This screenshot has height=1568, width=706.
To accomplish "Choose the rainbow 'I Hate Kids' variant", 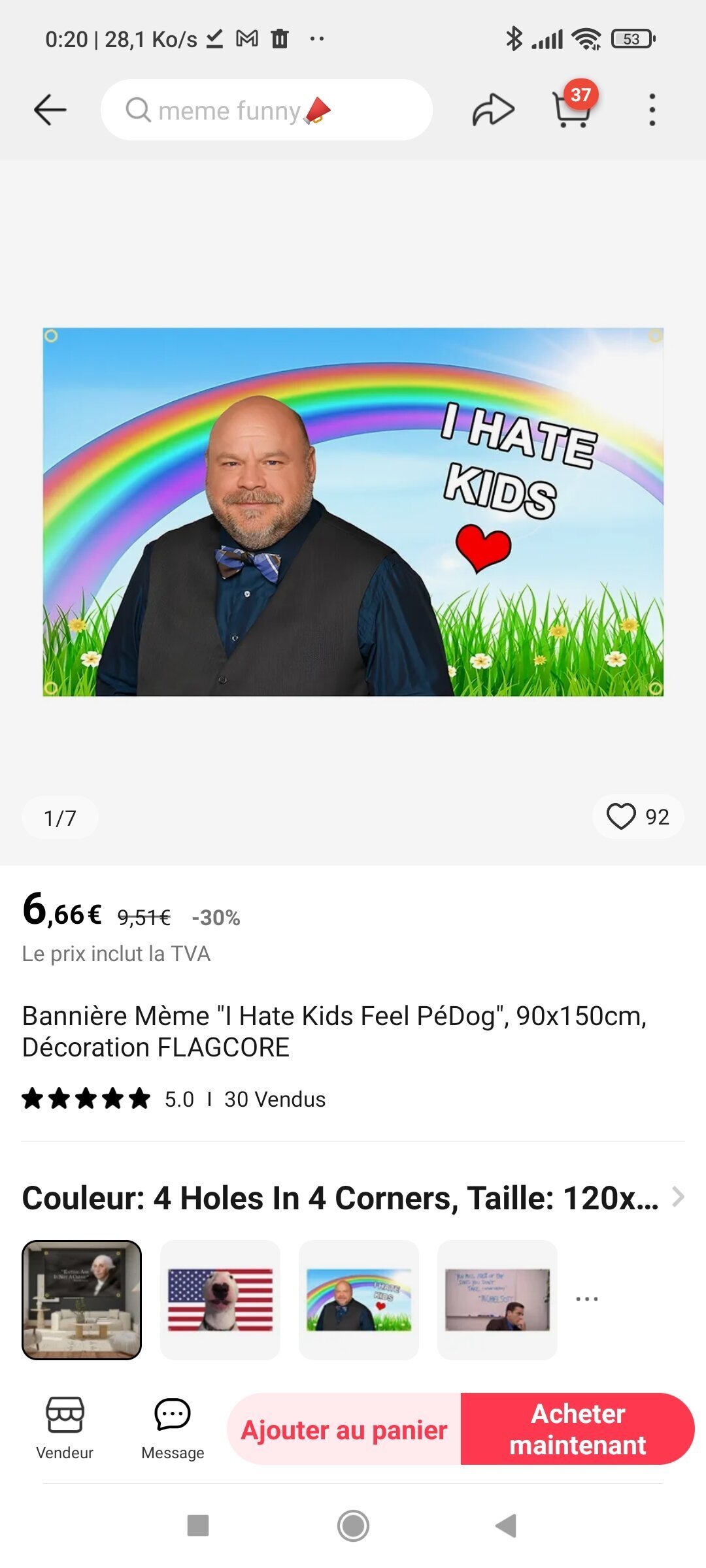I will [359, 1300].
